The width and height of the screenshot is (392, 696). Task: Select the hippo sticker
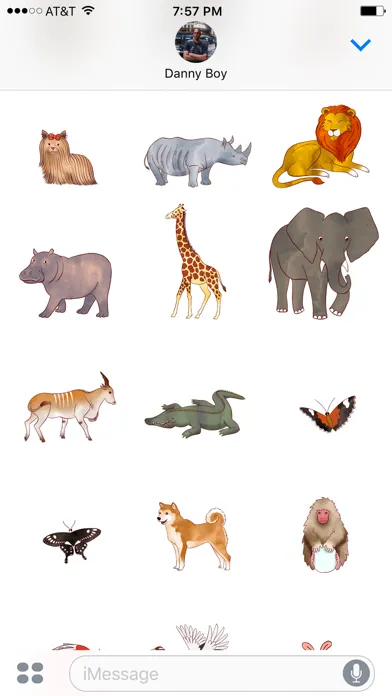65,283
